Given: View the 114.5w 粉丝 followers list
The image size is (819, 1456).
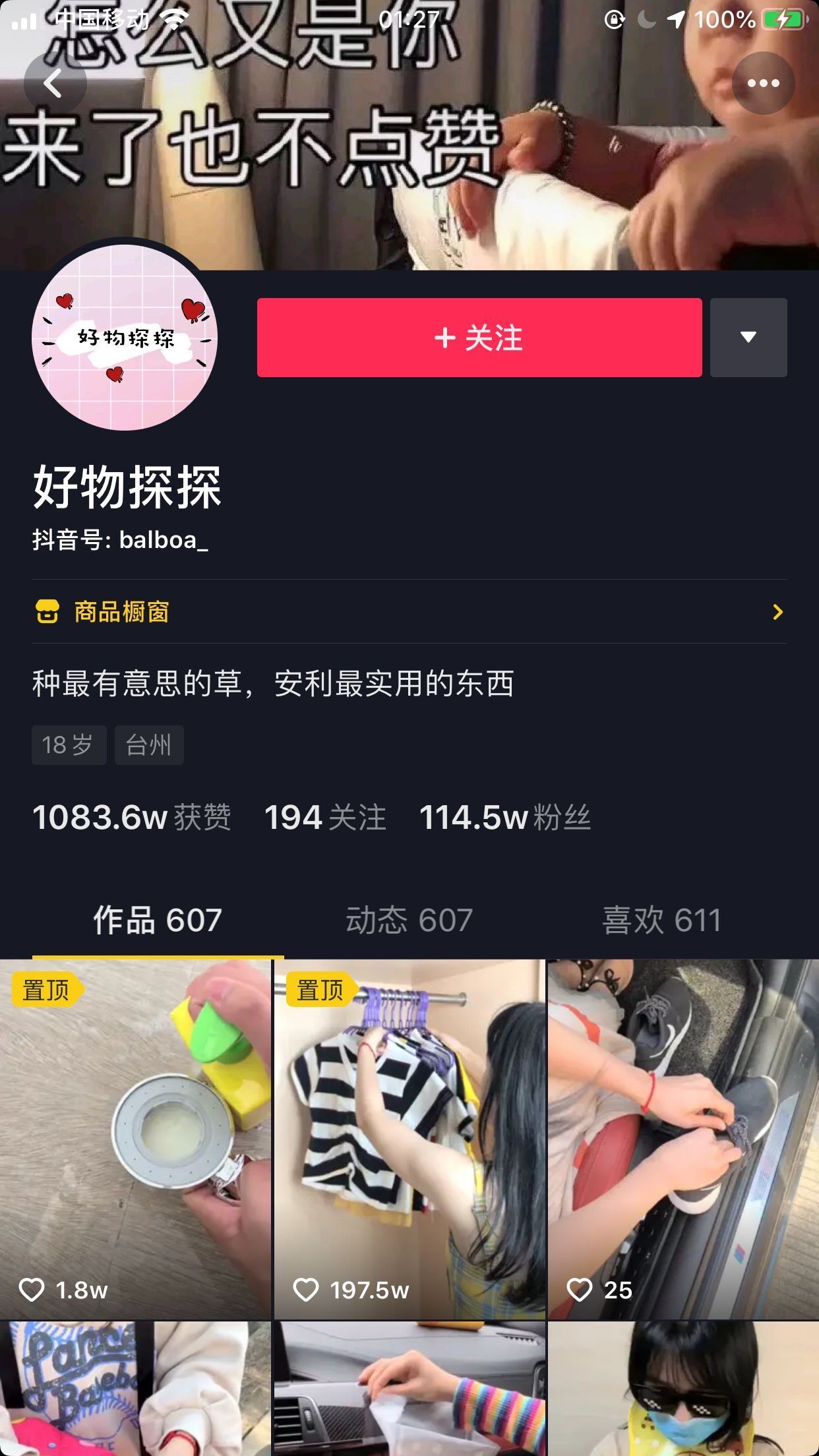Looking at the screenshot, I should point(505,818).
